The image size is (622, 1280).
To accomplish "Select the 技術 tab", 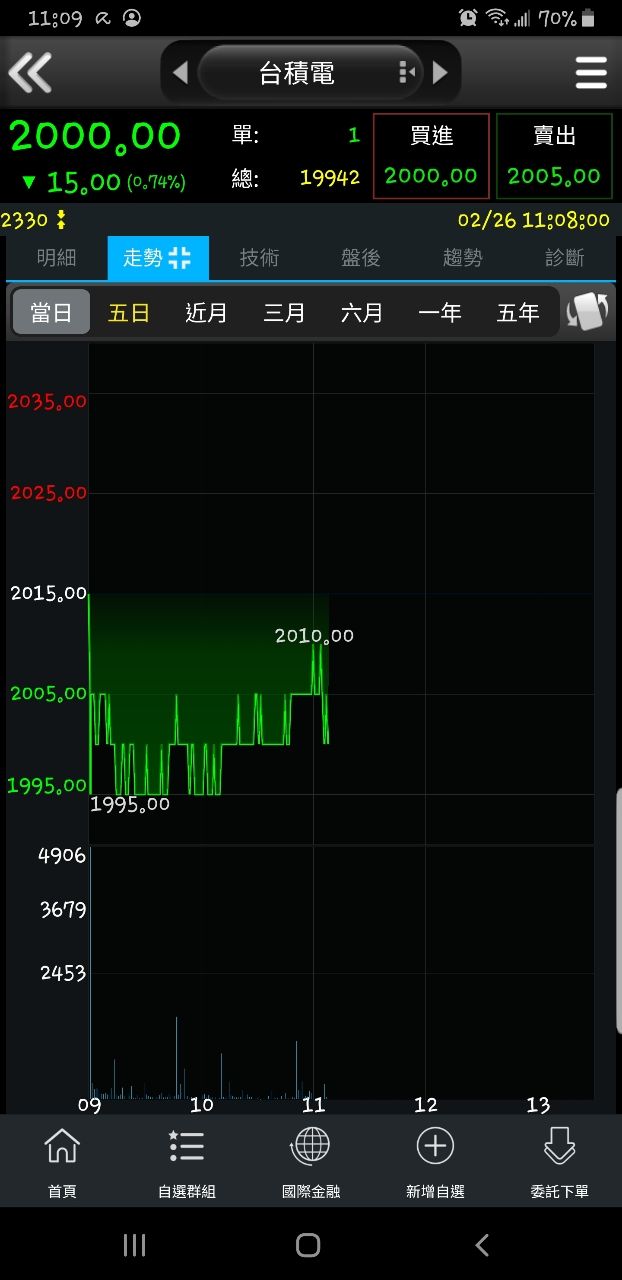I will 259,258.
